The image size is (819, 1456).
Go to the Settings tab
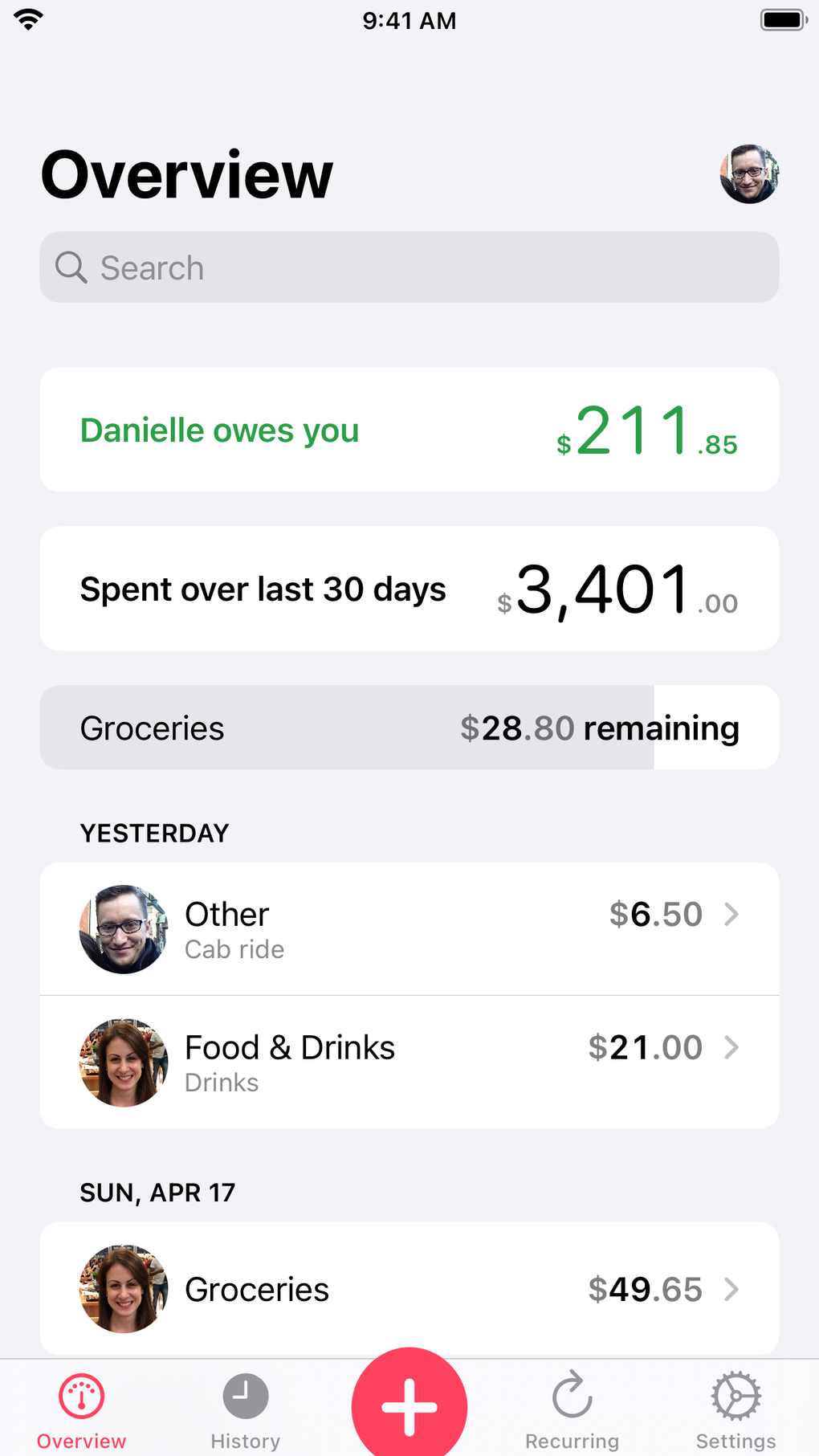735,1411
